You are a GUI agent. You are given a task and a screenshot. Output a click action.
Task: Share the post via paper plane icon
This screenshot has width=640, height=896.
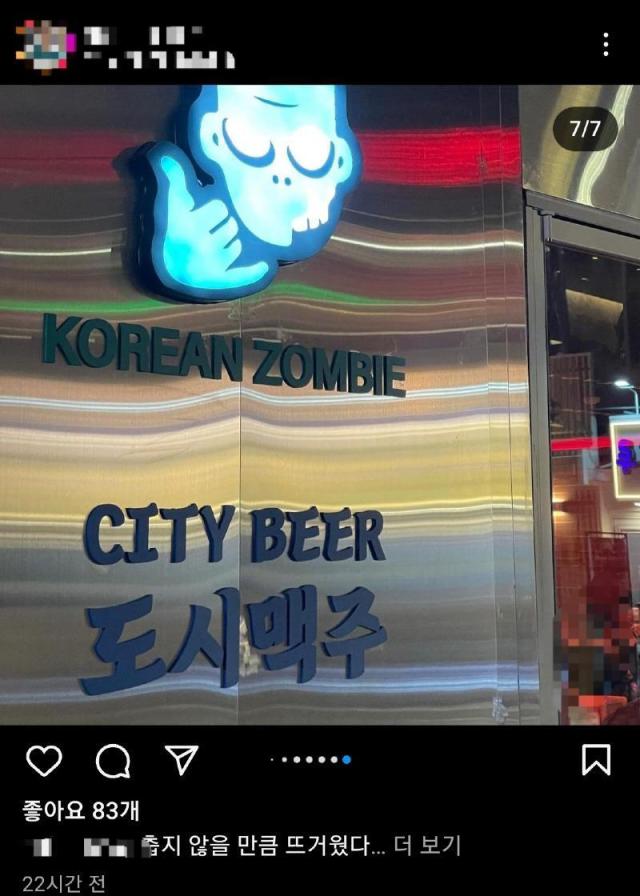(x=181, y=761)
